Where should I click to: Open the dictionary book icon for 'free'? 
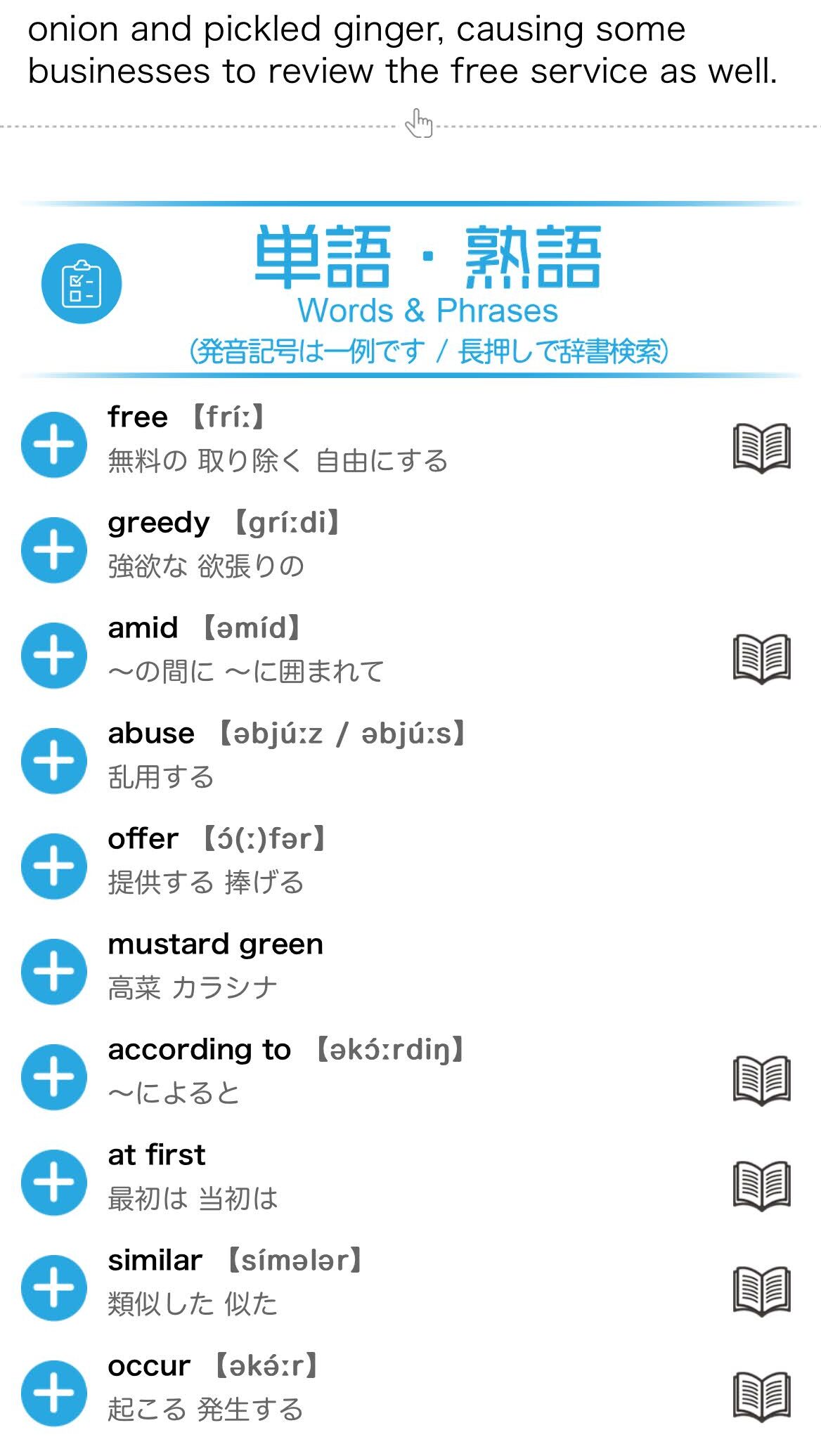coord(761,447)
